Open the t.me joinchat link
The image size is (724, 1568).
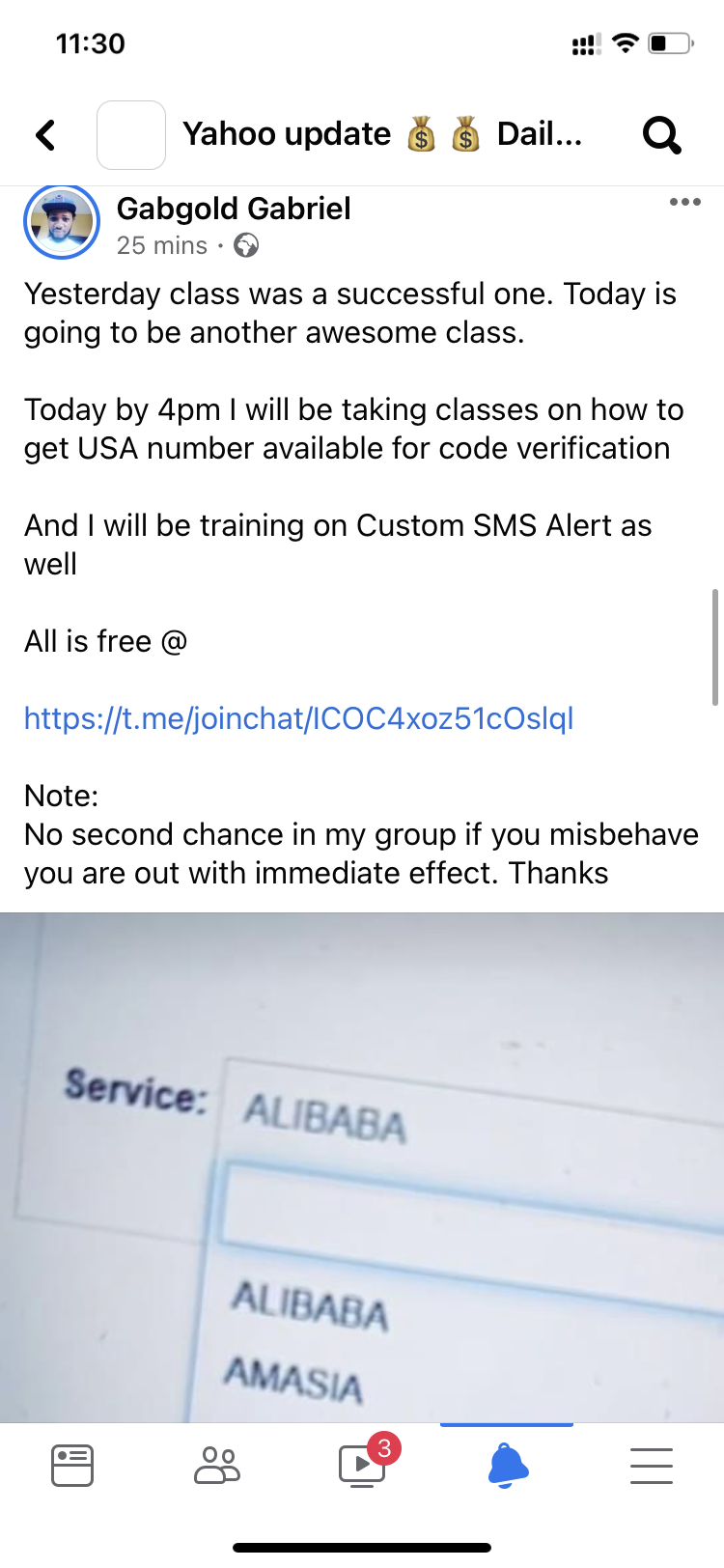tap(298, 718)
